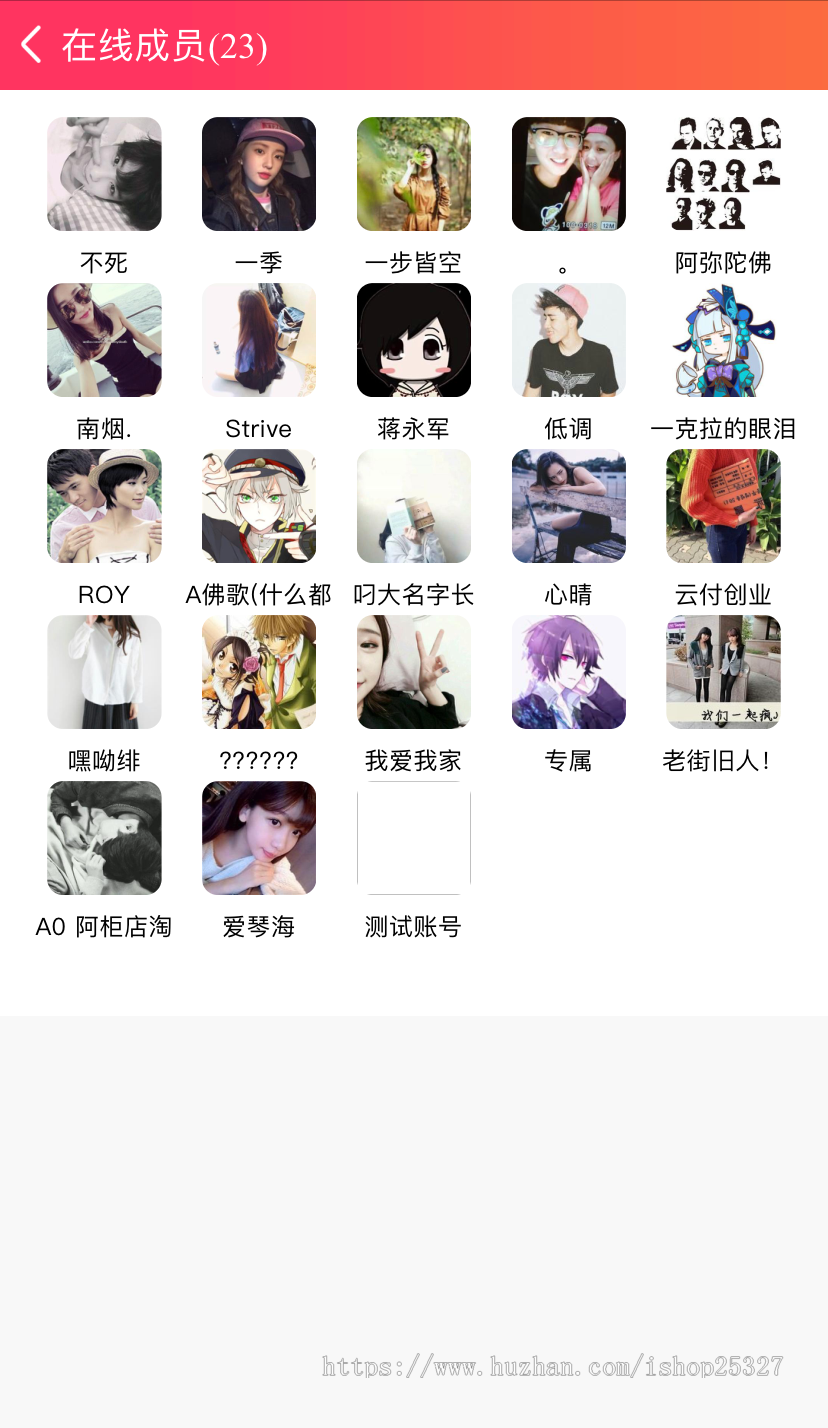This screenshot has height=1428, width=828.
Task: Tap the name 云付创业
Action: [723, 594]
